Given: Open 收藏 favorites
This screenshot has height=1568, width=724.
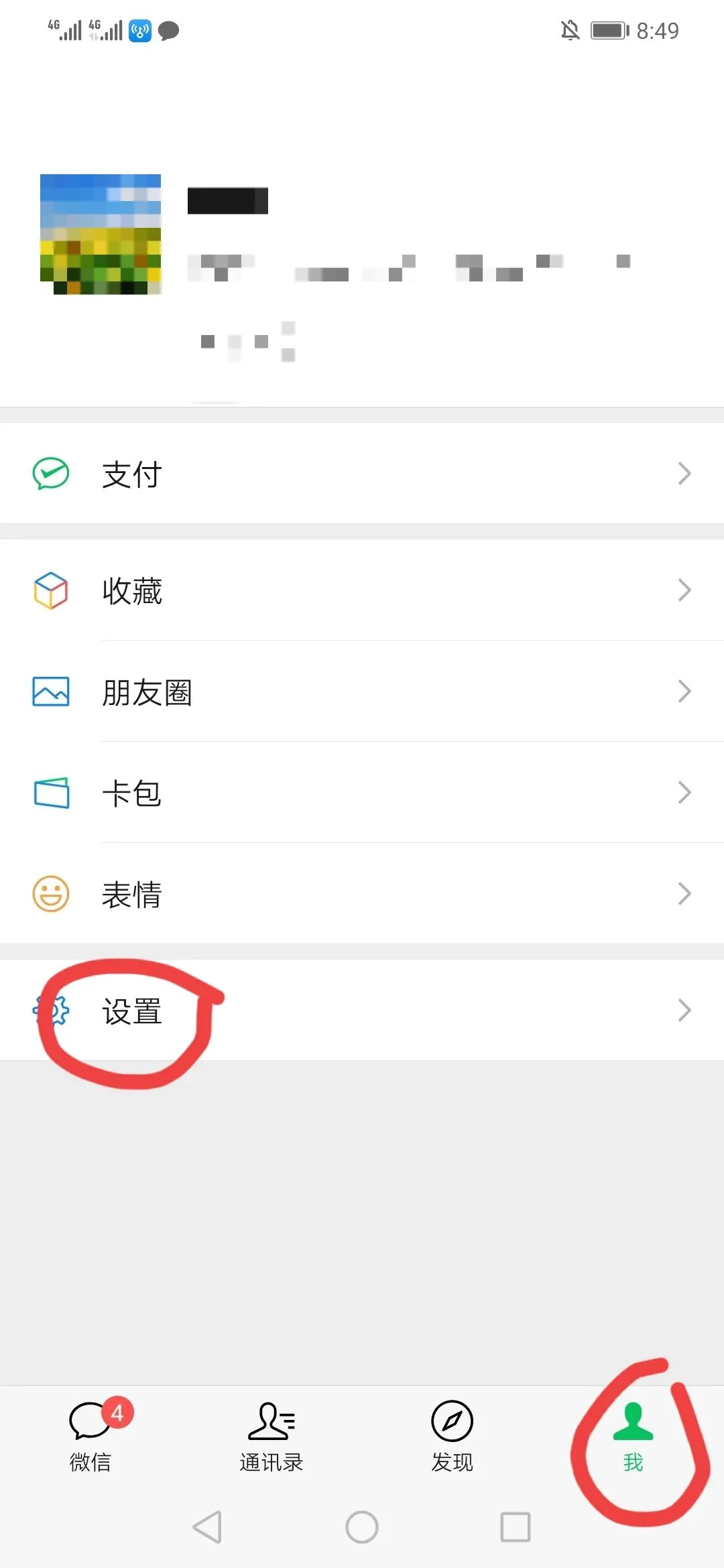Looking at the screenshot, I should pyautogui.click(x=362, y=590).
